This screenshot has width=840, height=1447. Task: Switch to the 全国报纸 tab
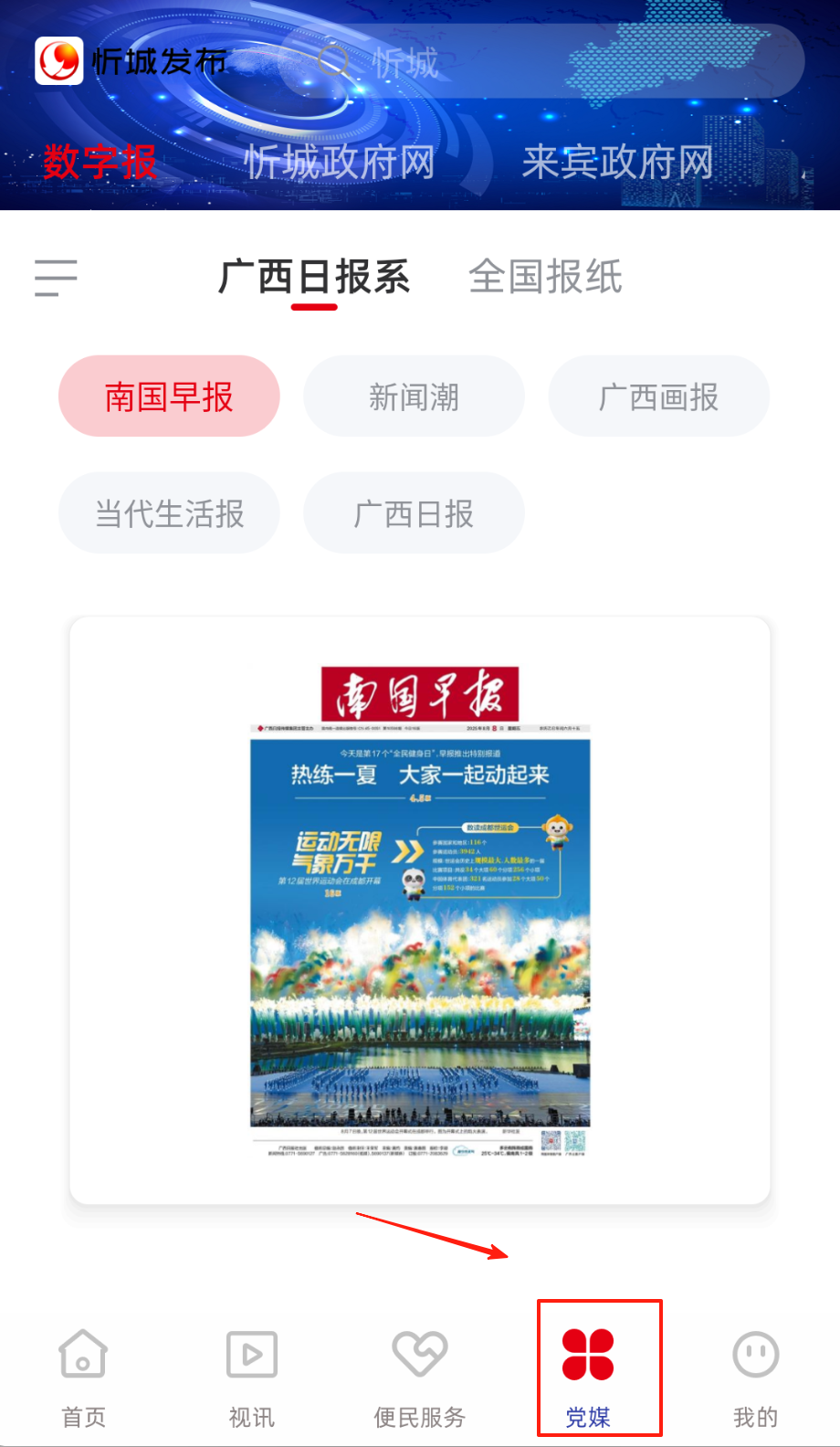point(545,278)
